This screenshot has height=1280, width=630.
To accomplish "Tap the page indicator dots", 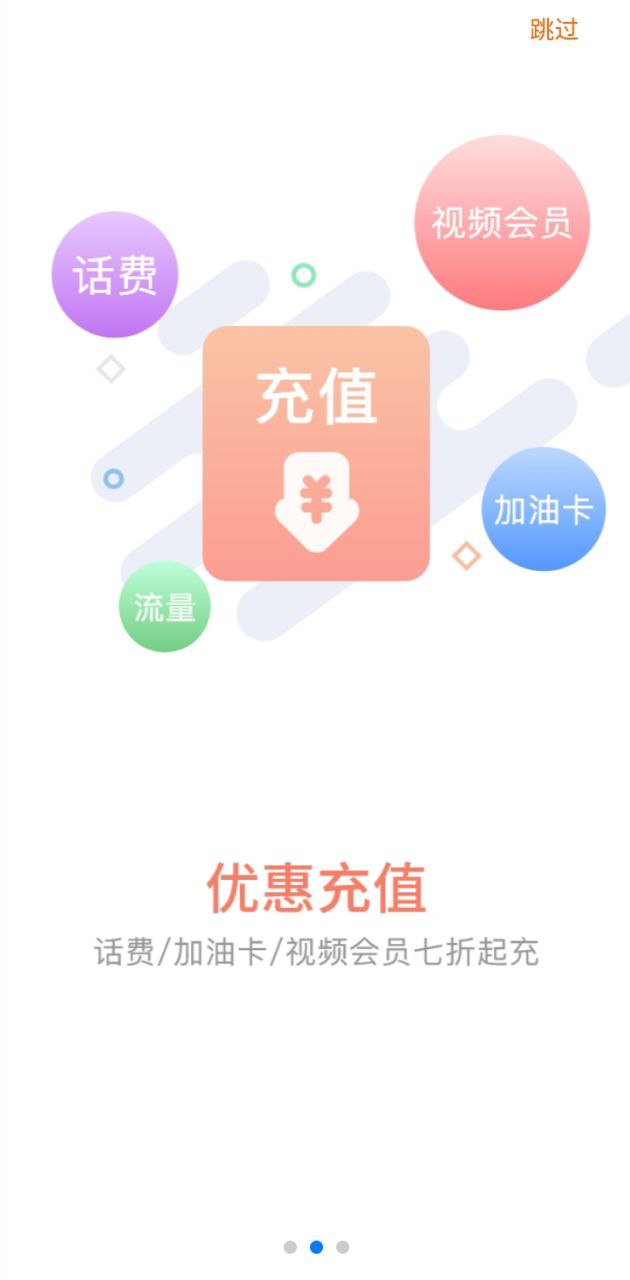I will tap(316, 1247).
